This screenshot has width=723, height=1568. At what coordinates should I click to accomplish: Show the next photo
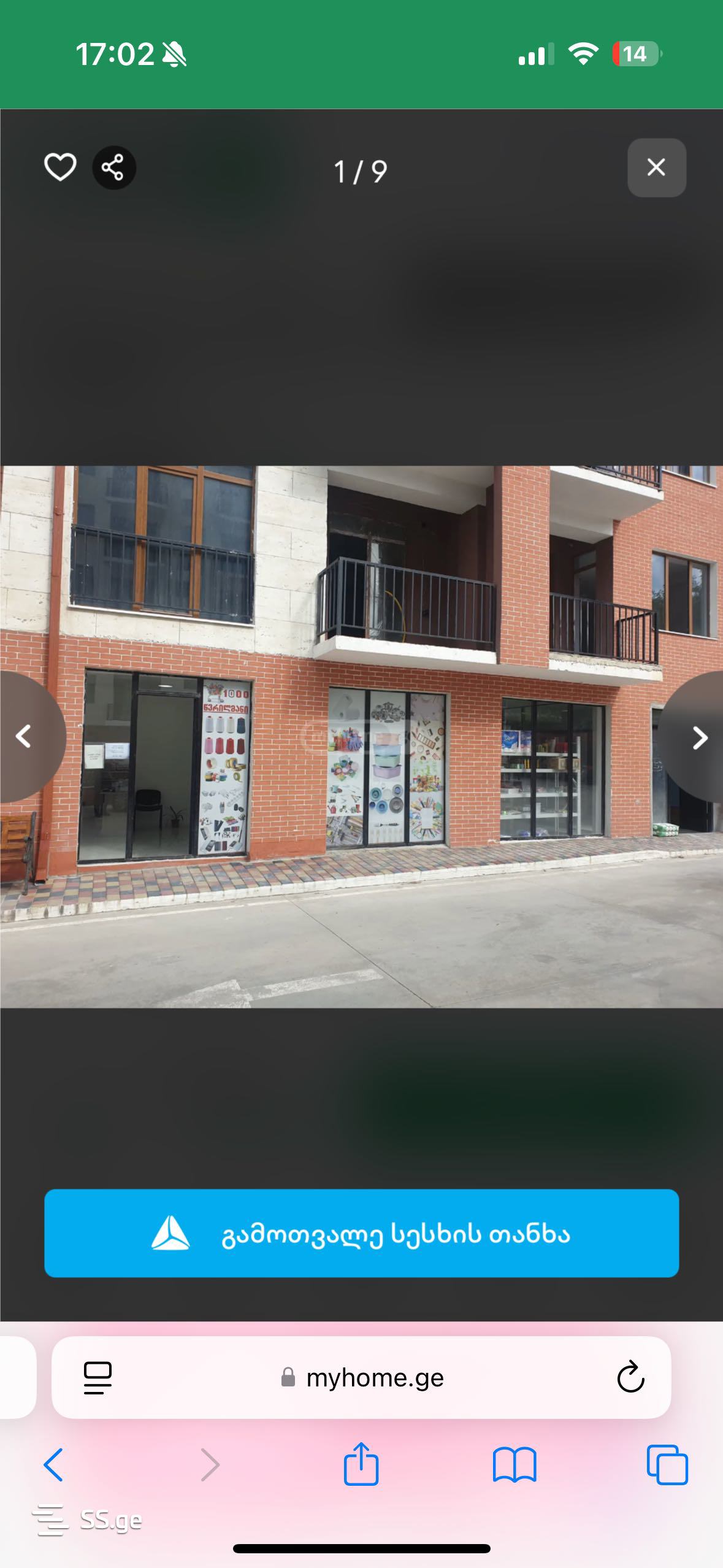[x=699, y=737]
